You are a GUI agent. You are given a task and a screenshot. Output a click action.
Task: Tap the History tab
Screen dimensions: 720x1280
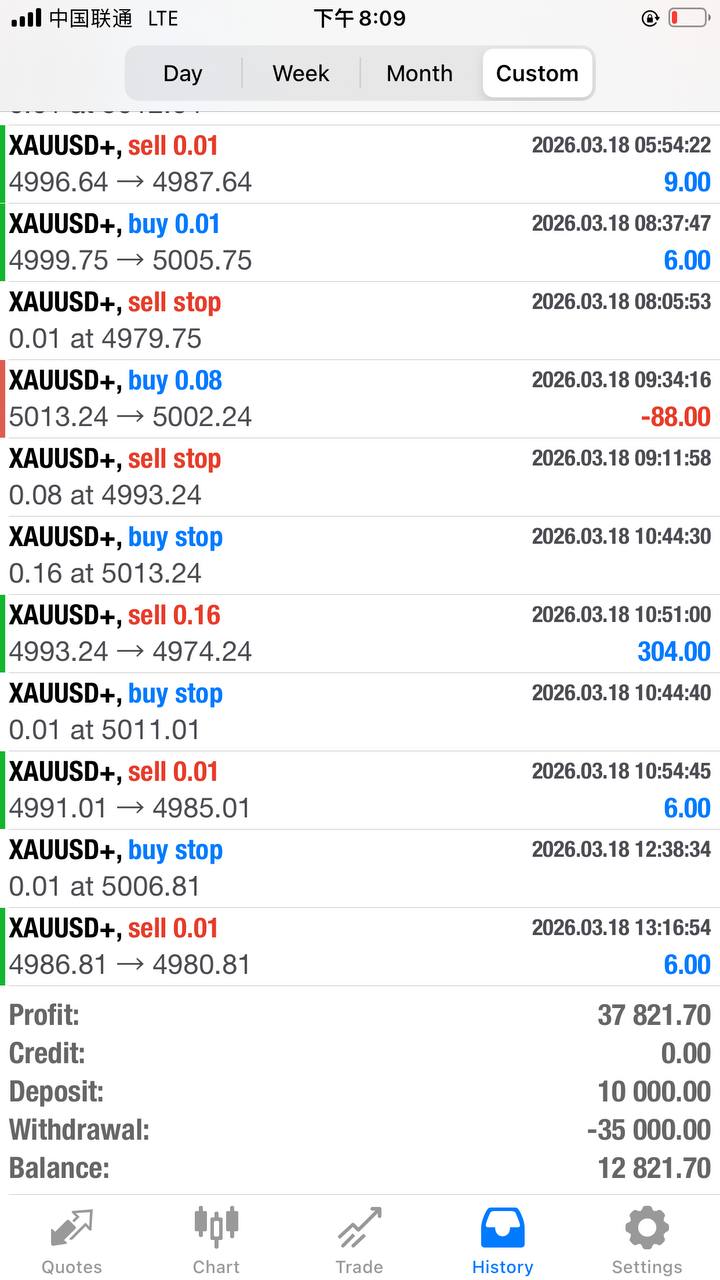click(x=502, y=1240)
